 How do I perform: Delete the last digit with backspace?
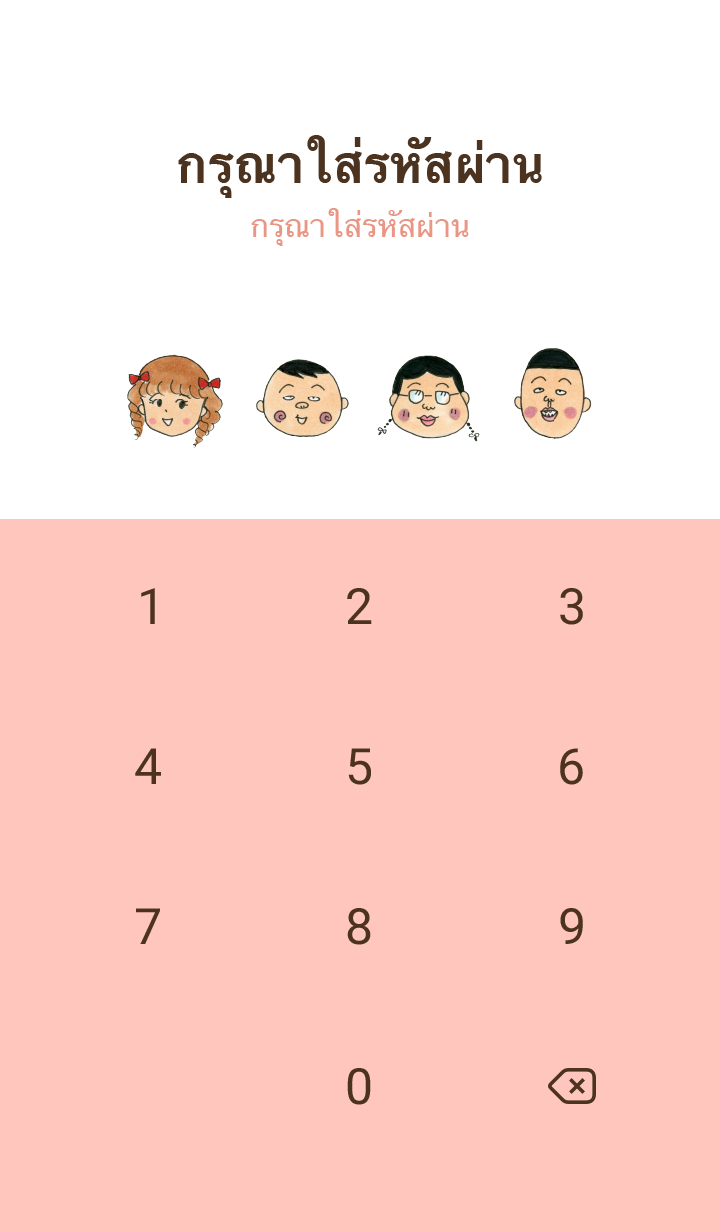(572, 1086)
